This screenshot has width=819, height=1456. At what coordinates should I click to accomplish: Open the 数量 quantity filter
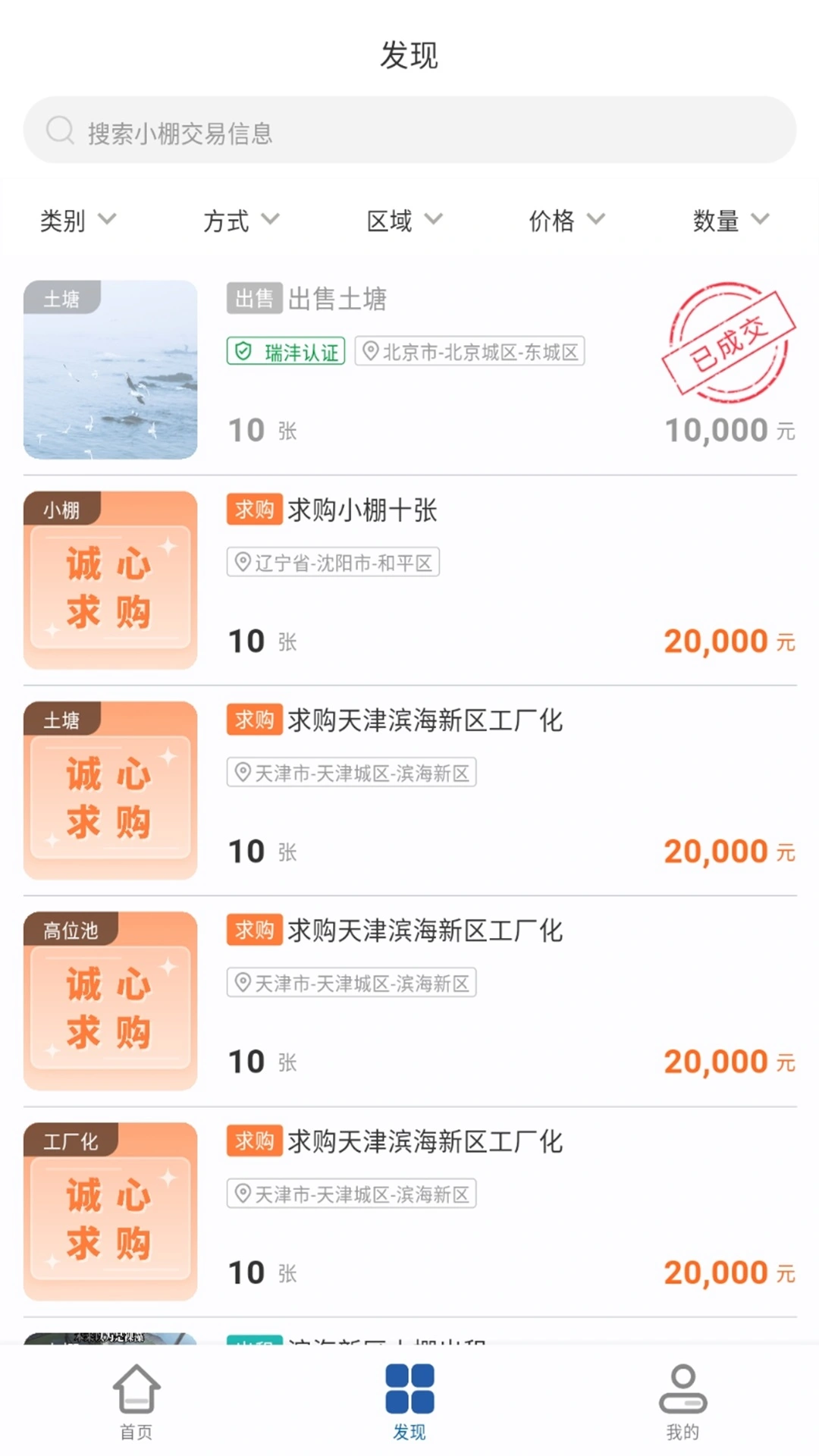[730, 221]
